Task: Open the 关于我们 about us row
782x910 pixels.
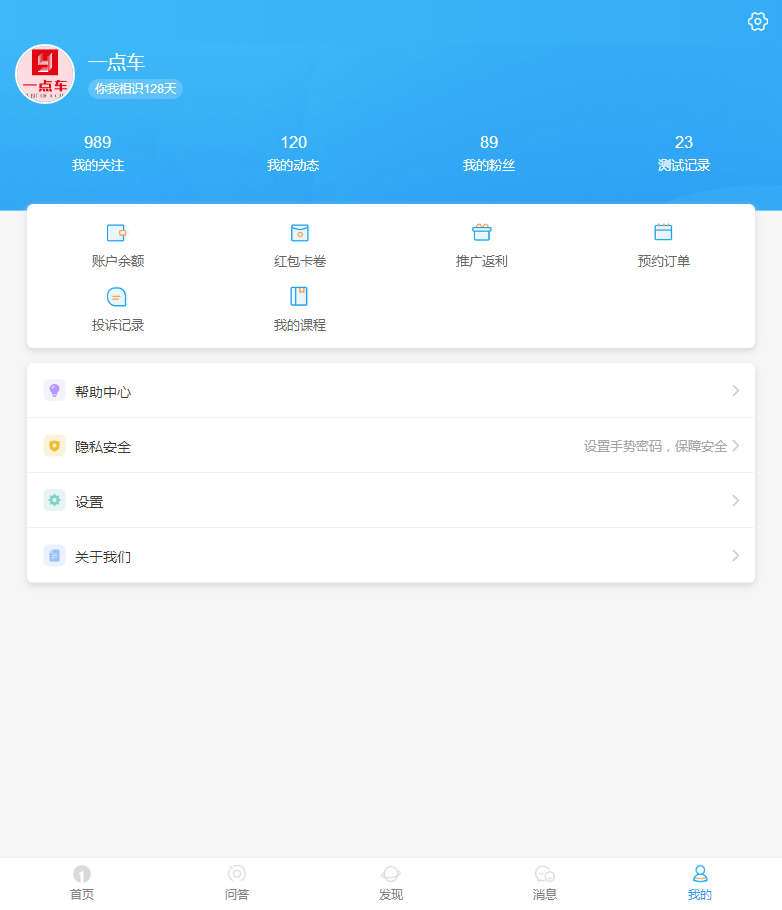Action: 391,556
